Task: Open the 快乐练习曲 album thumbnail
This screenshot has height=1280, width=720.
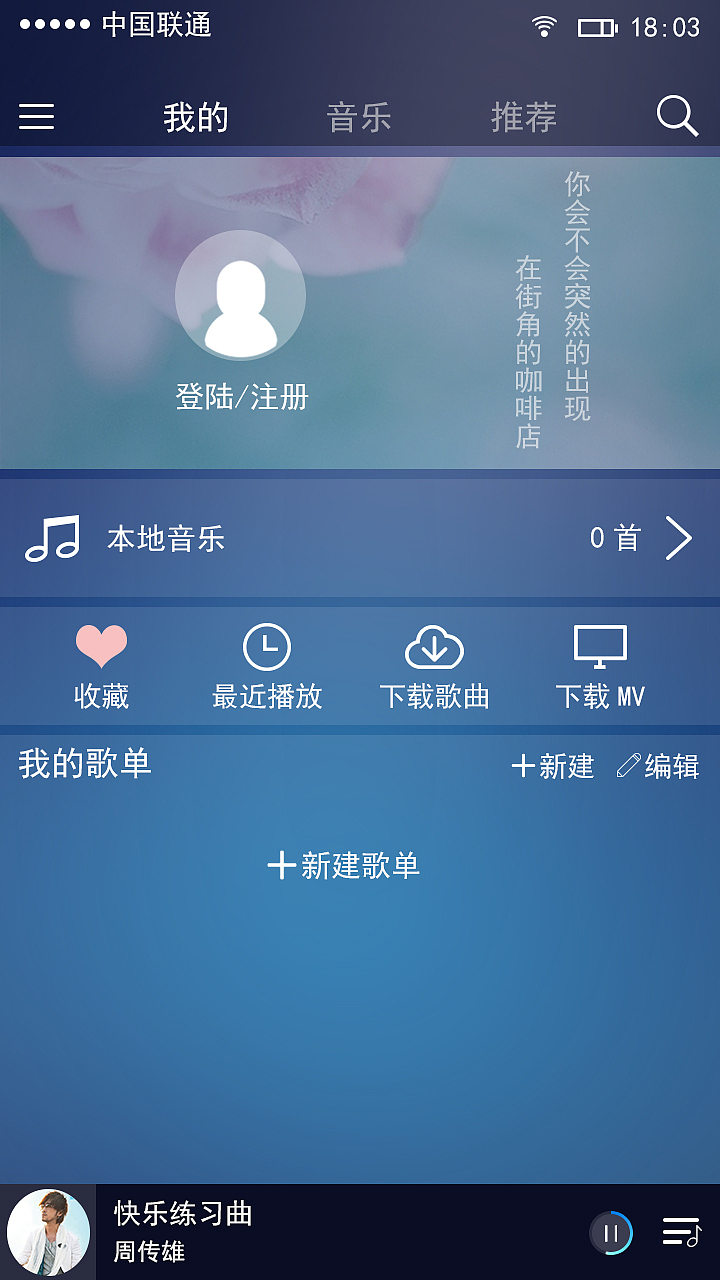Action: pyautogui.click(x=48, y=1232)
